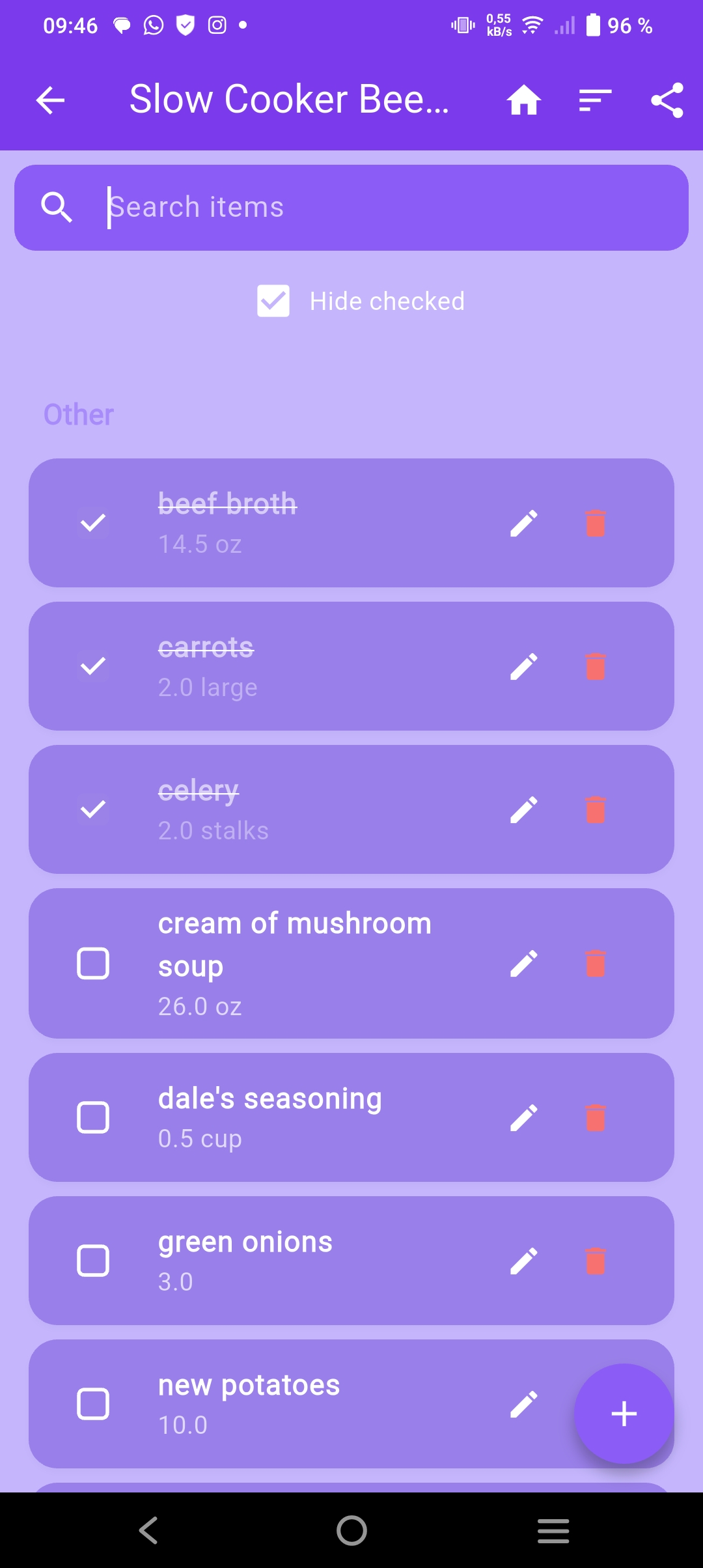Delete the green onions entry
This screenshot has width=703, height=1568.
(594, 1261)
